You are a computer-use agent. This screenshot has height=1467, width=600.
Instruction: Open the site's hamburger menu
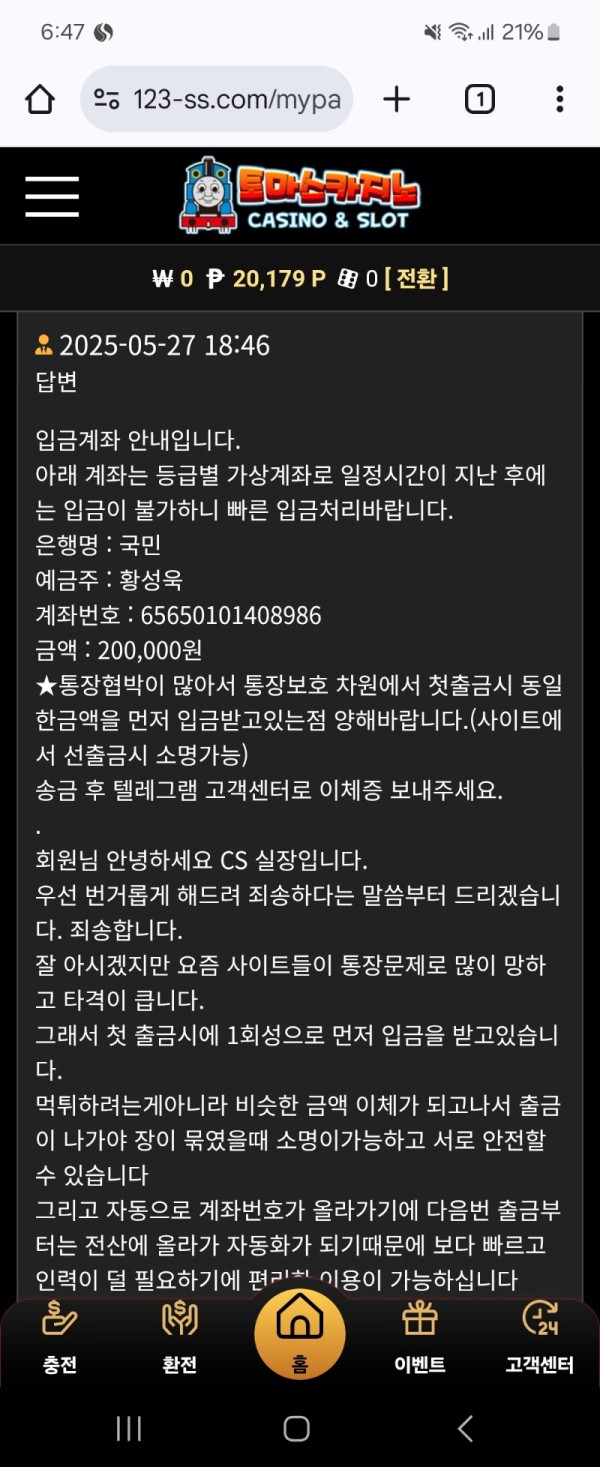pos(52,196)
